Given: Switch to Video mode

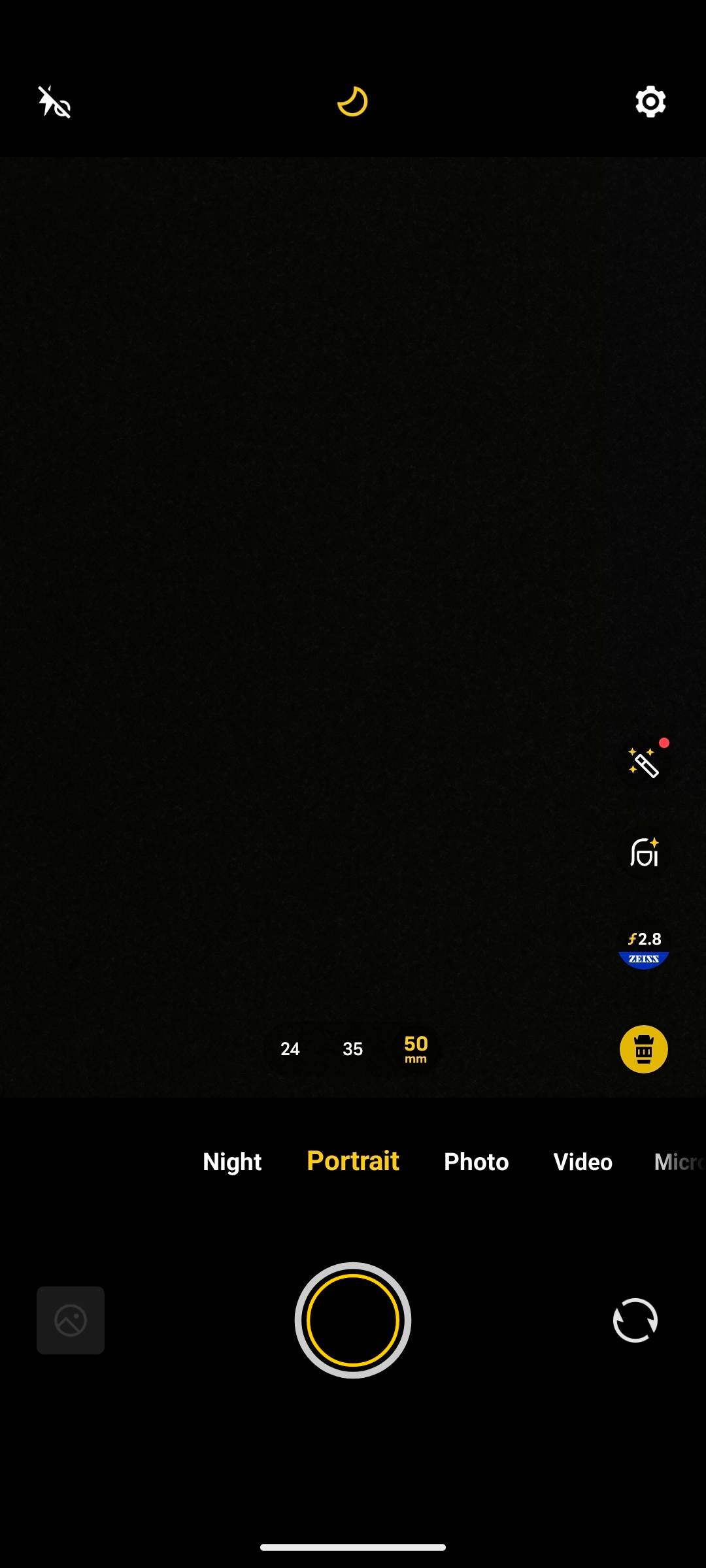Looking at the screenshot, I should point(582,1162).
